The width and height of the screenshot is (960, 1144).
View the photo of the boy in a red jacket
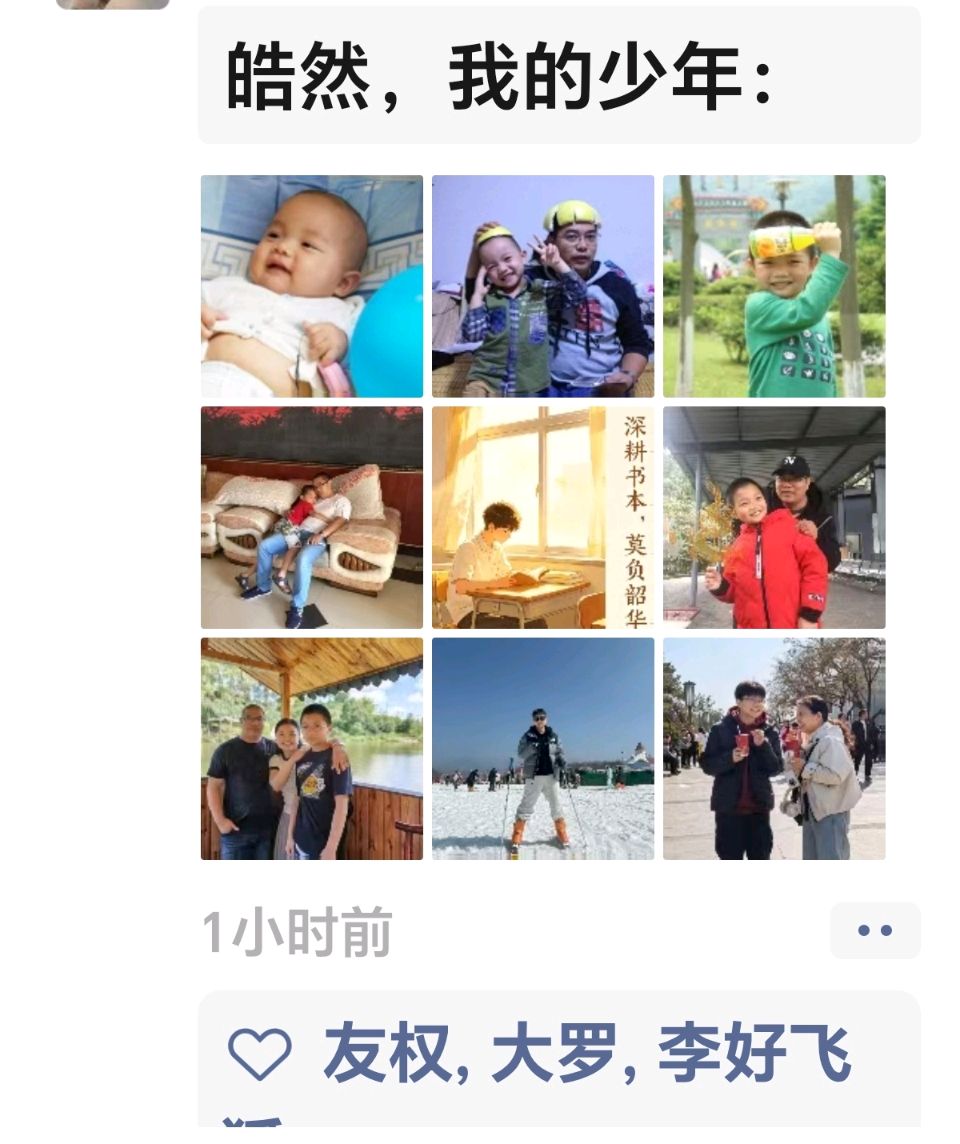click(x=774, y=517)
